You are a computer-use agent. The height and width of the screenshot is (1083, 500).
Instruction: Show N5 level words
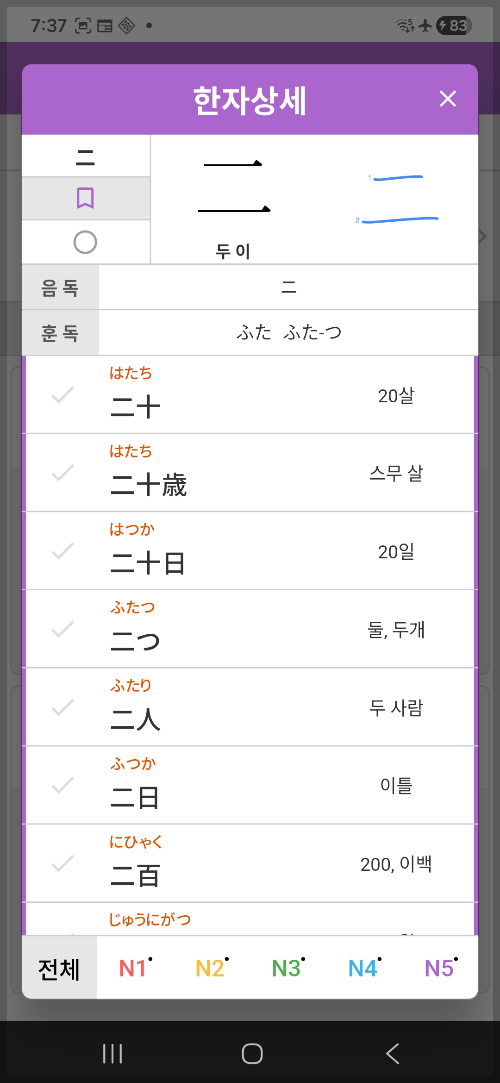440,968
